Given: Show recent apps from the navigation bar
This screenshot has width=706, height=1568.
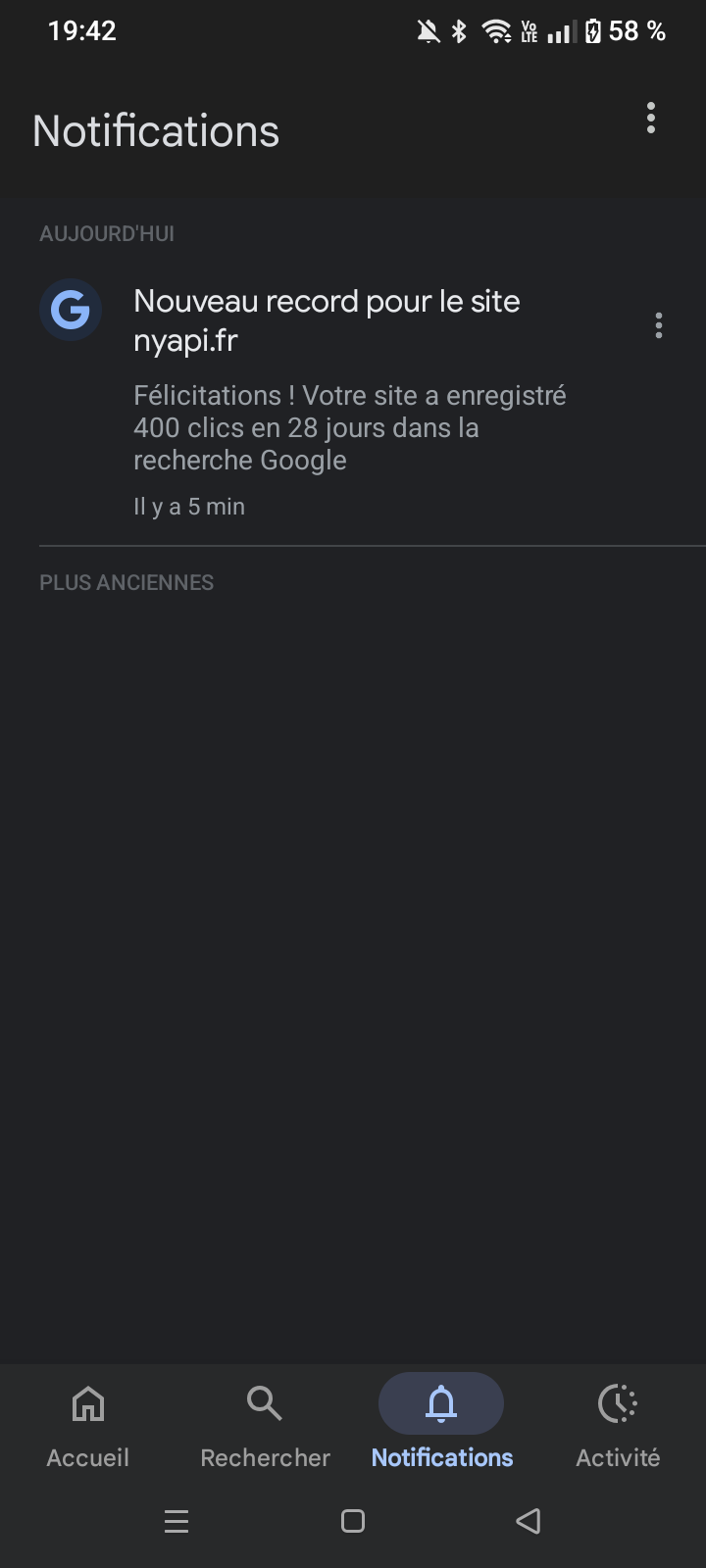Looking at the screenshot, I should tap(176, 1521).
